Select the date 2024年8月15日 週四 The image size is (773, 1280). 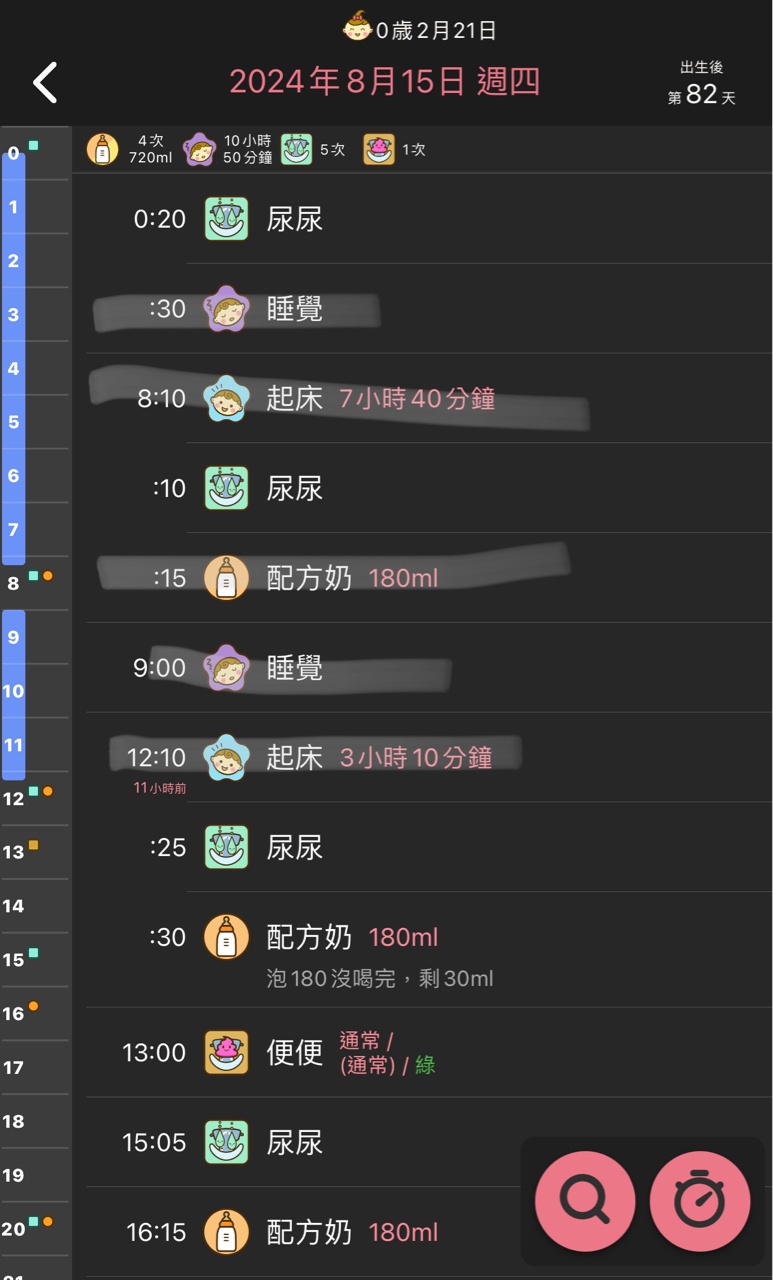(x=385, y=82)
